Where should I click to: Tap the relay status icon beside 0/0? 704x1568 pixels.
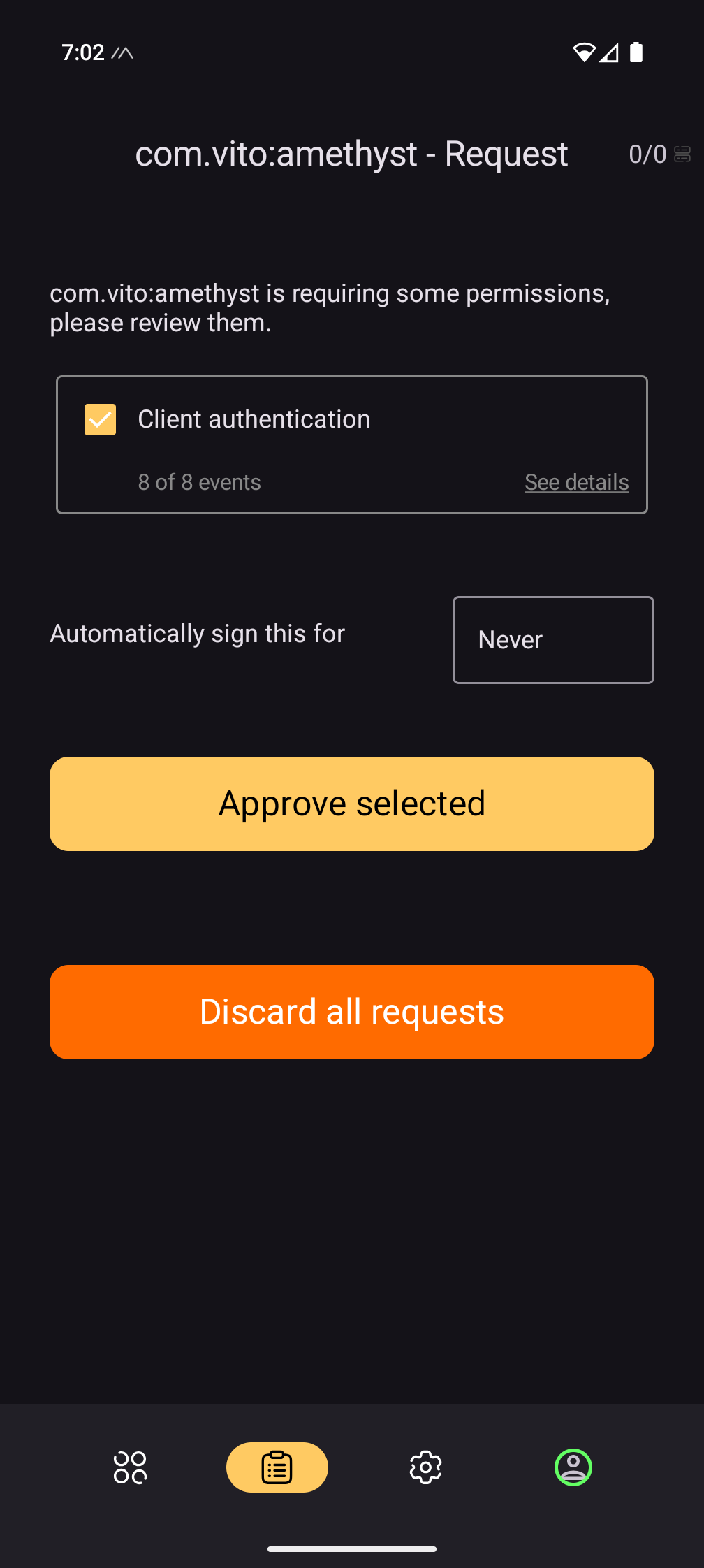(x=682, y=154)
